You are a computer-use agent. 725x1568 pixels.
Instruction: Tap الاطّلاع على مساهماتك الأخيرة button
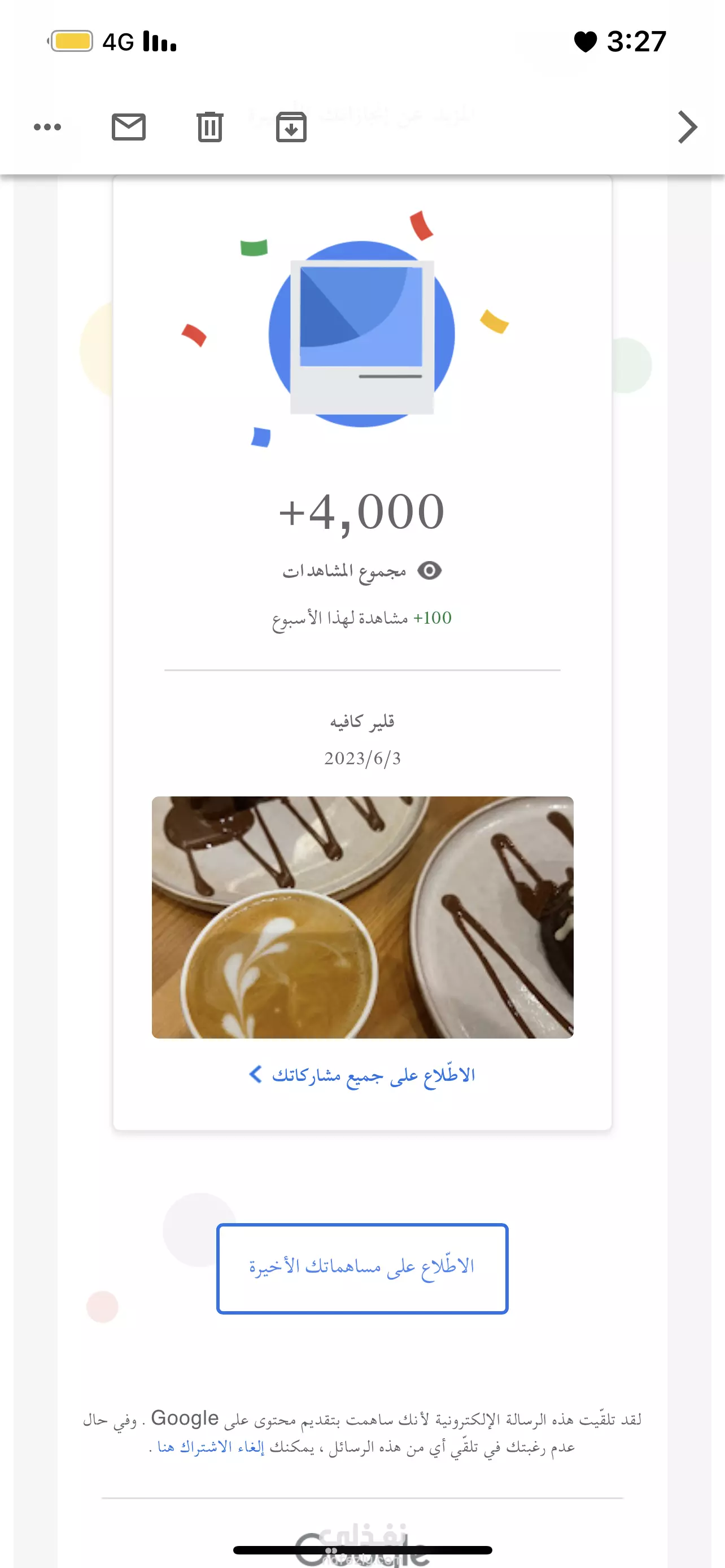[362, 1268]
